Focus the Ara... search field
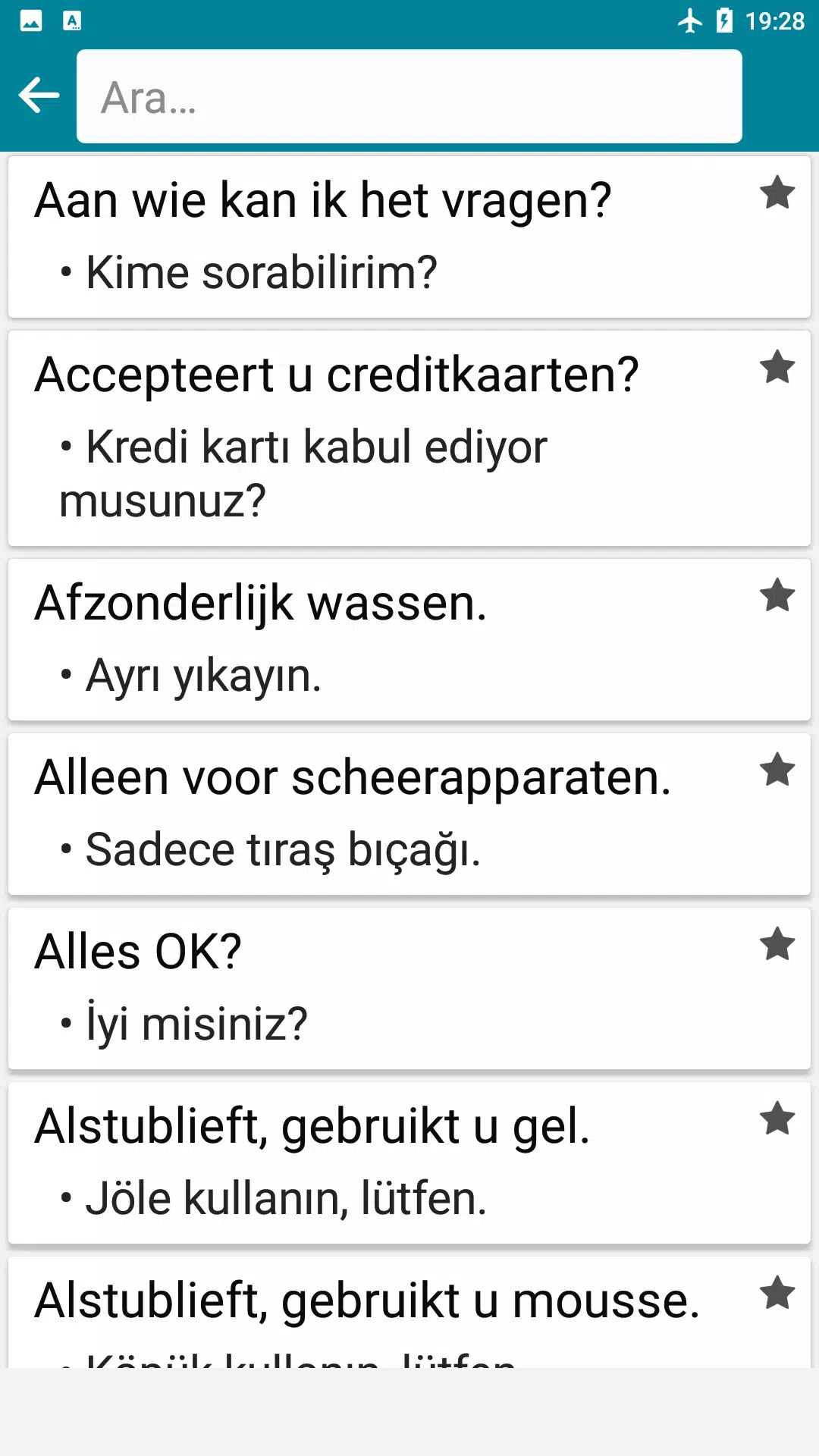Screen dimensions: 819x1456 pyautogui.click(x=409, y=96)
